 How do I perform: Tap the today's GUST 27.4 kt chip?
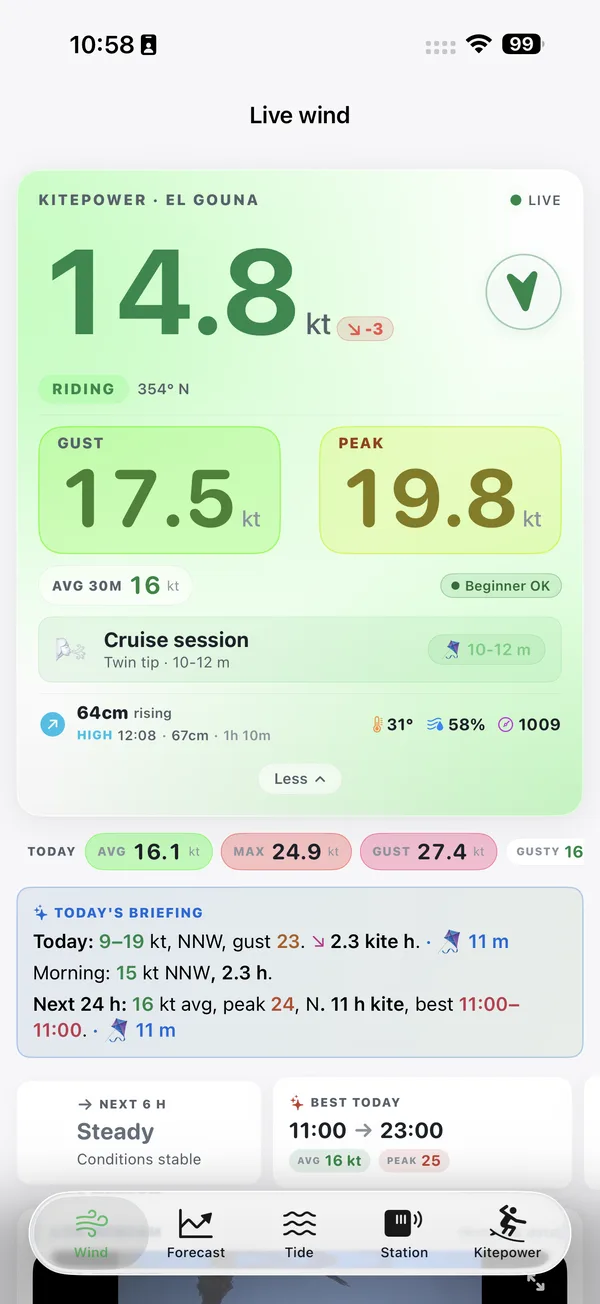coord(428,852)
